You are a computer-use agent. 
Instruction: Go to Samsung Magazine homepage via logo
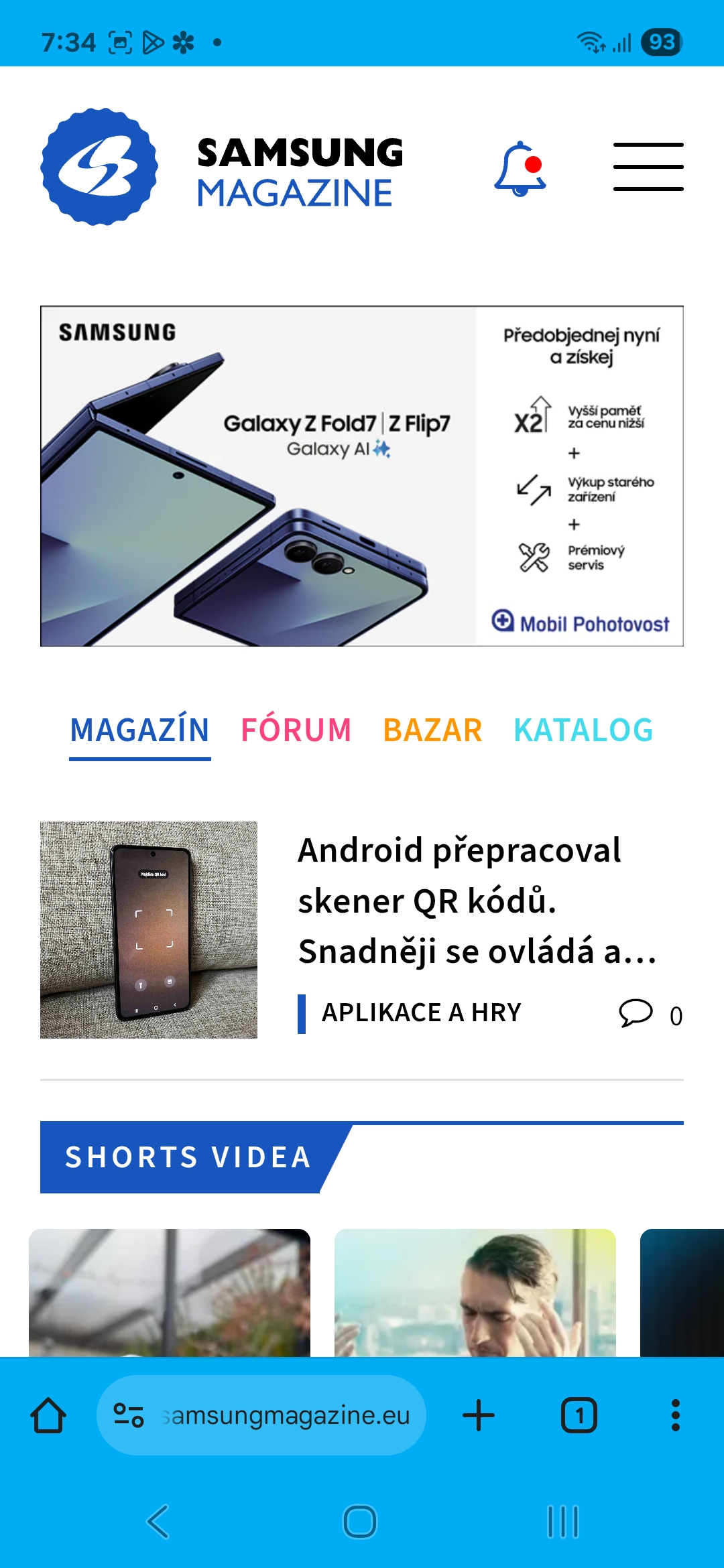coord(222,167)
